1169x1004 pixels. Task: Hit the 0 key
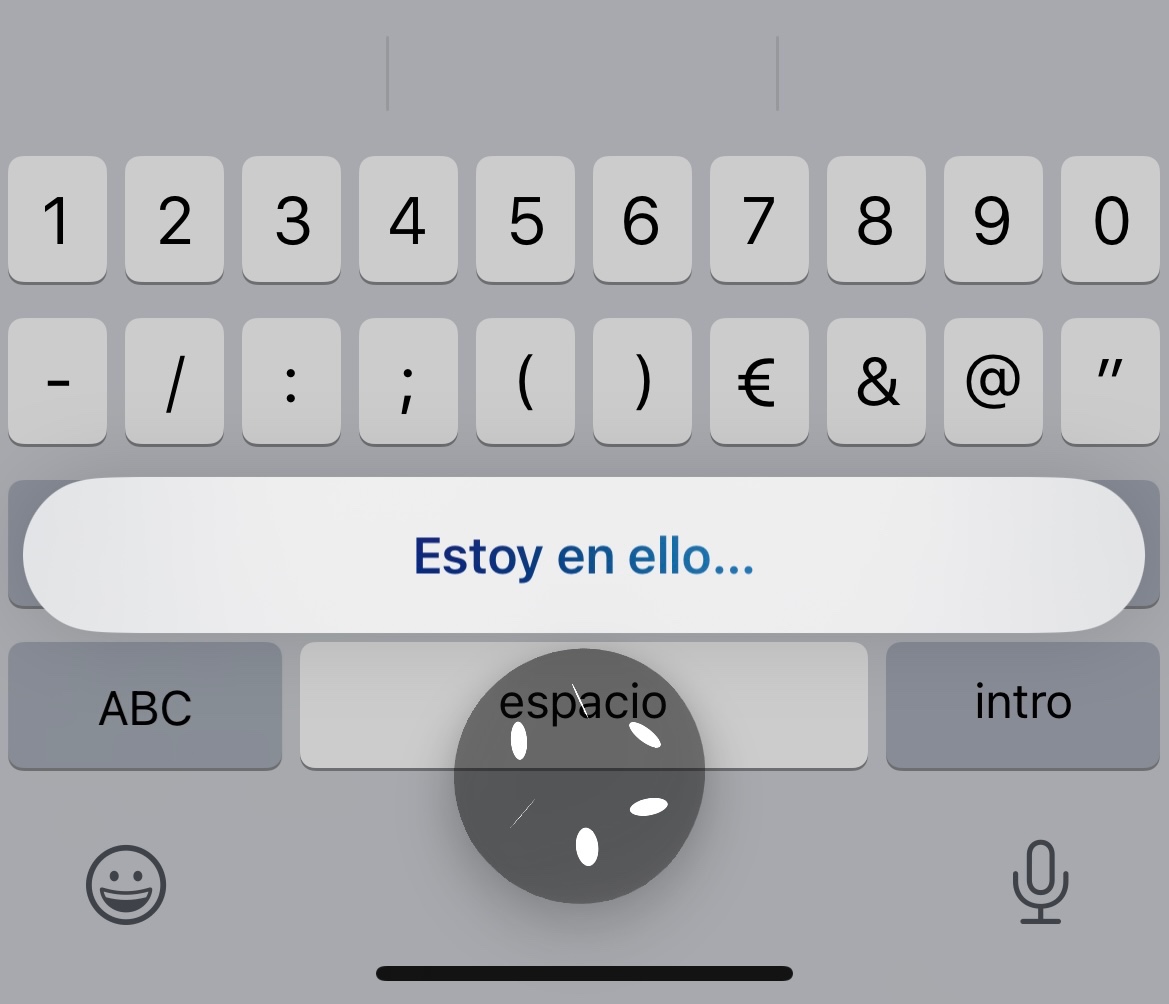coord(1111,220)
